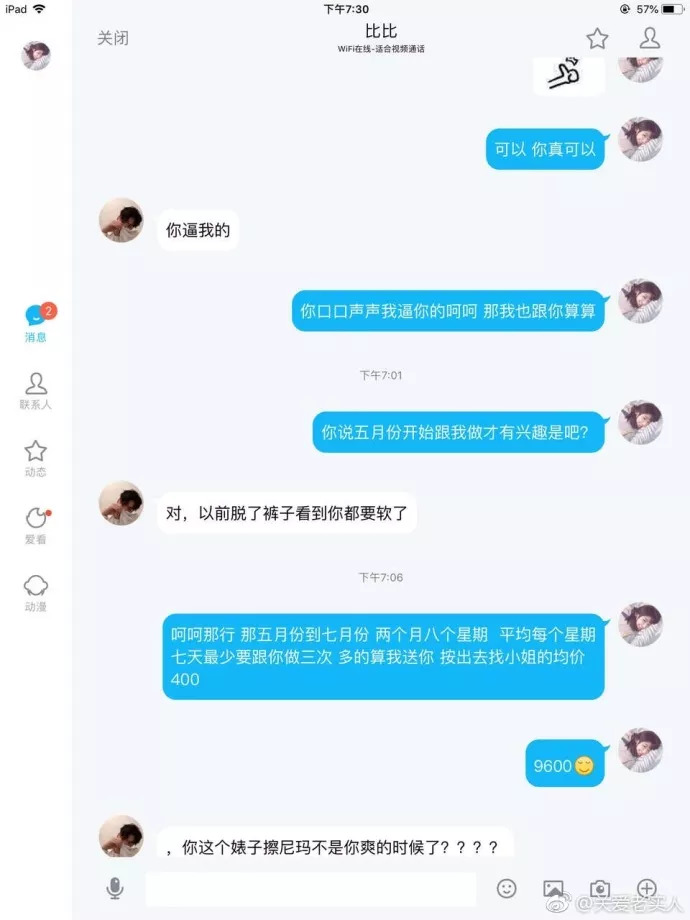690x920 pixels.
Task: Switch to the 动态 tab
Action: [x=36, y=458]
